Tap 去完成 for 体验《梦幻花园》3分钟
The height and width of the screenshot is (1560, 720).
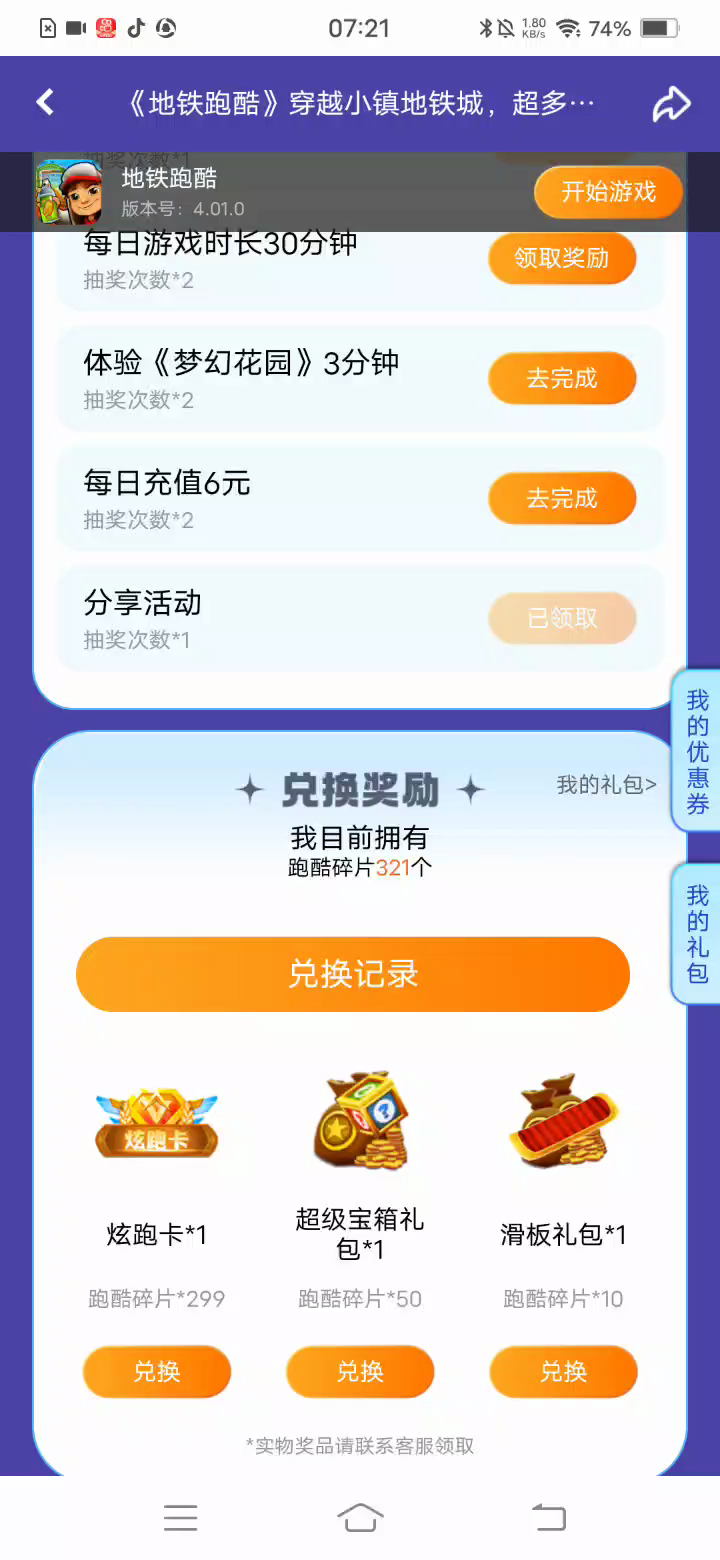561,378
